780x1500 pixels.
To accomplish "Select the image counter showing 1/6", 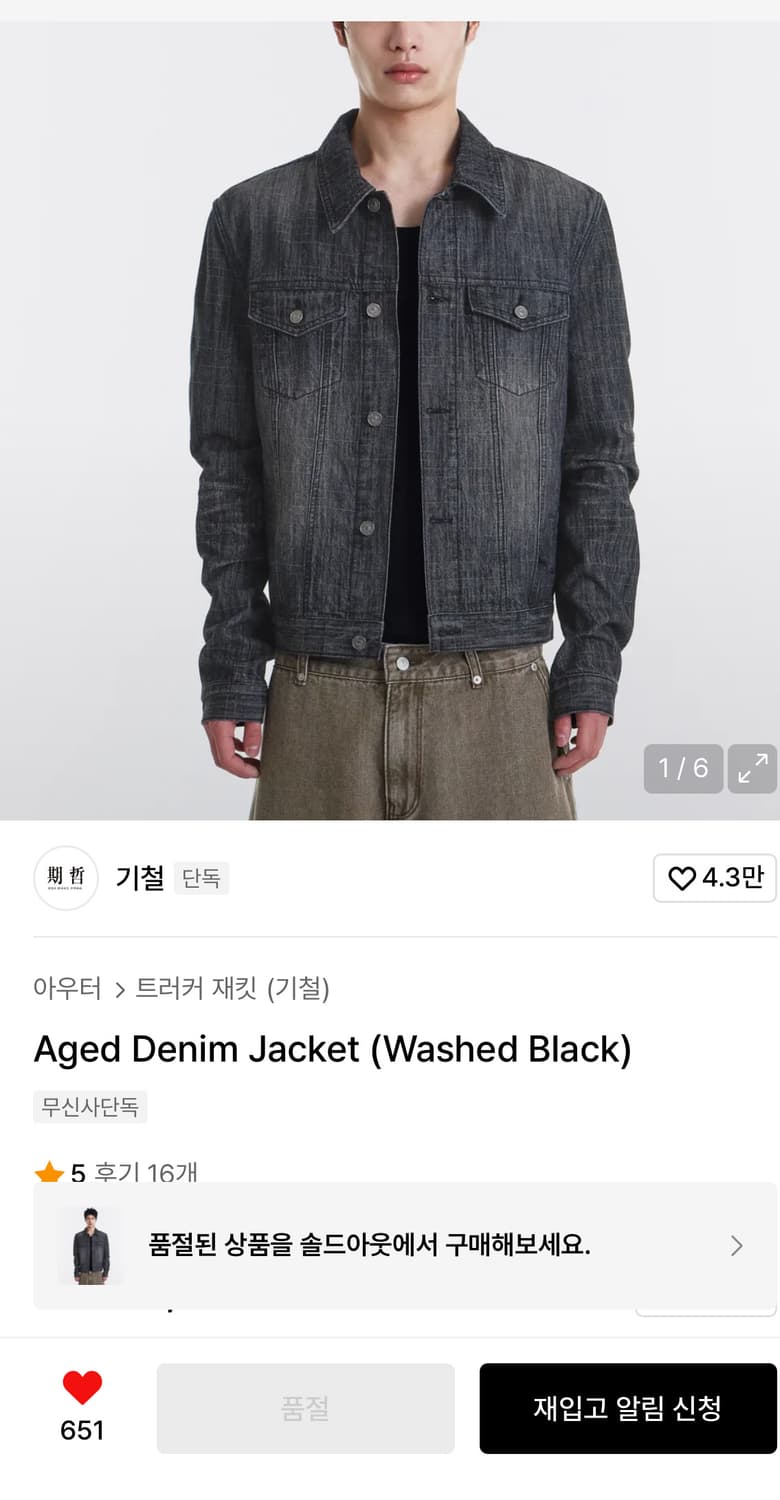I will (x=683, y=768).
